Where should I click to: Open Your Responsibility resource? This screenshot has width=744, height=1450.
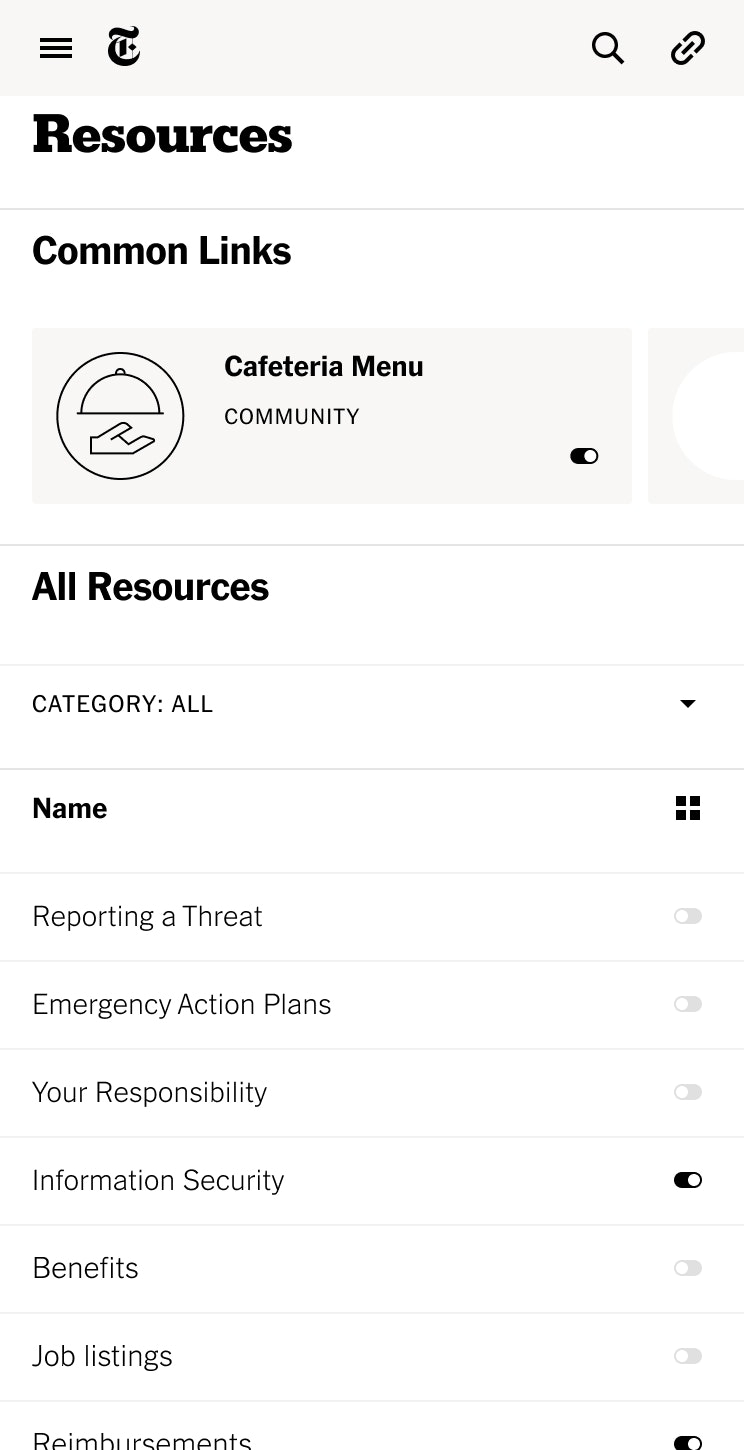(149, 1092)
